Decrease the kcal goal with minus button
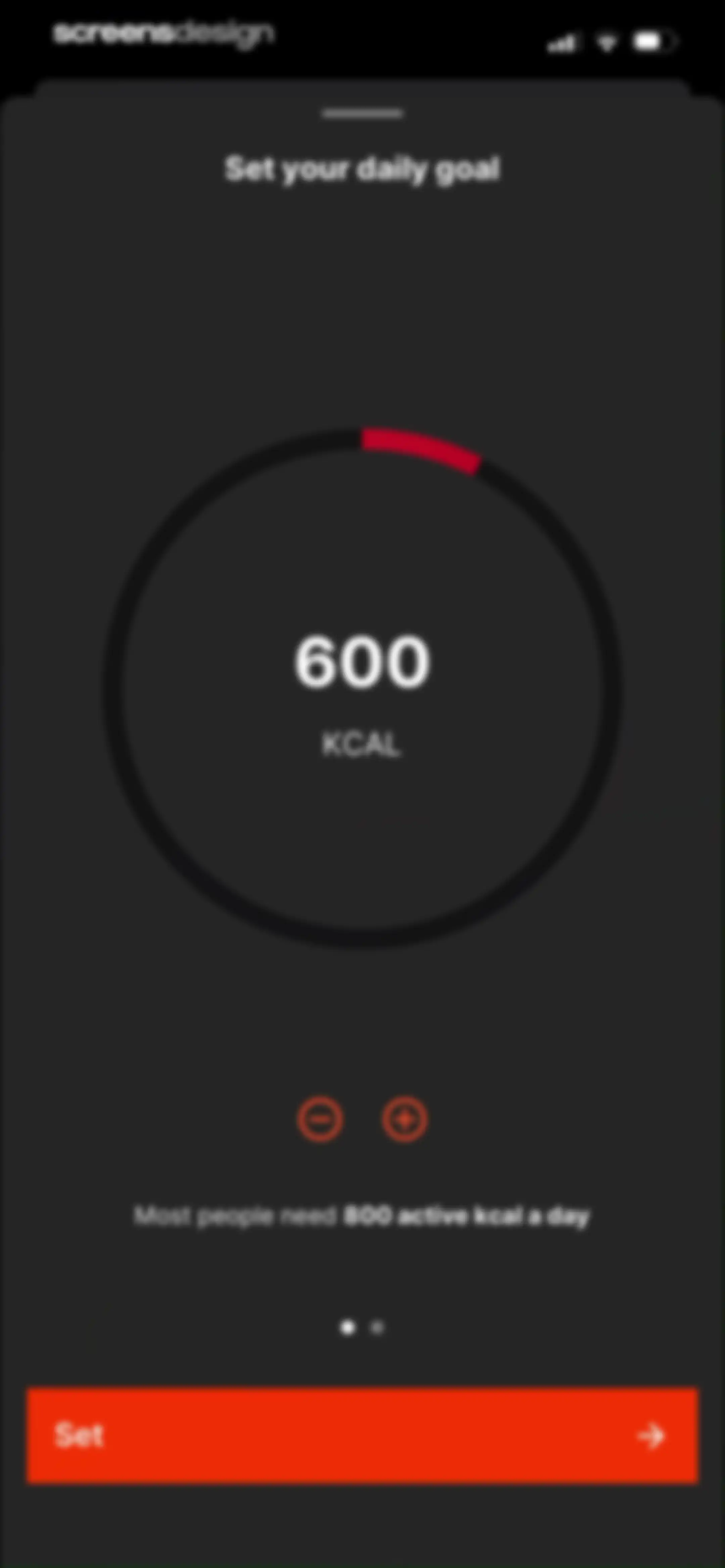This screenshot has width=725, height=1568. point(320,1119)
